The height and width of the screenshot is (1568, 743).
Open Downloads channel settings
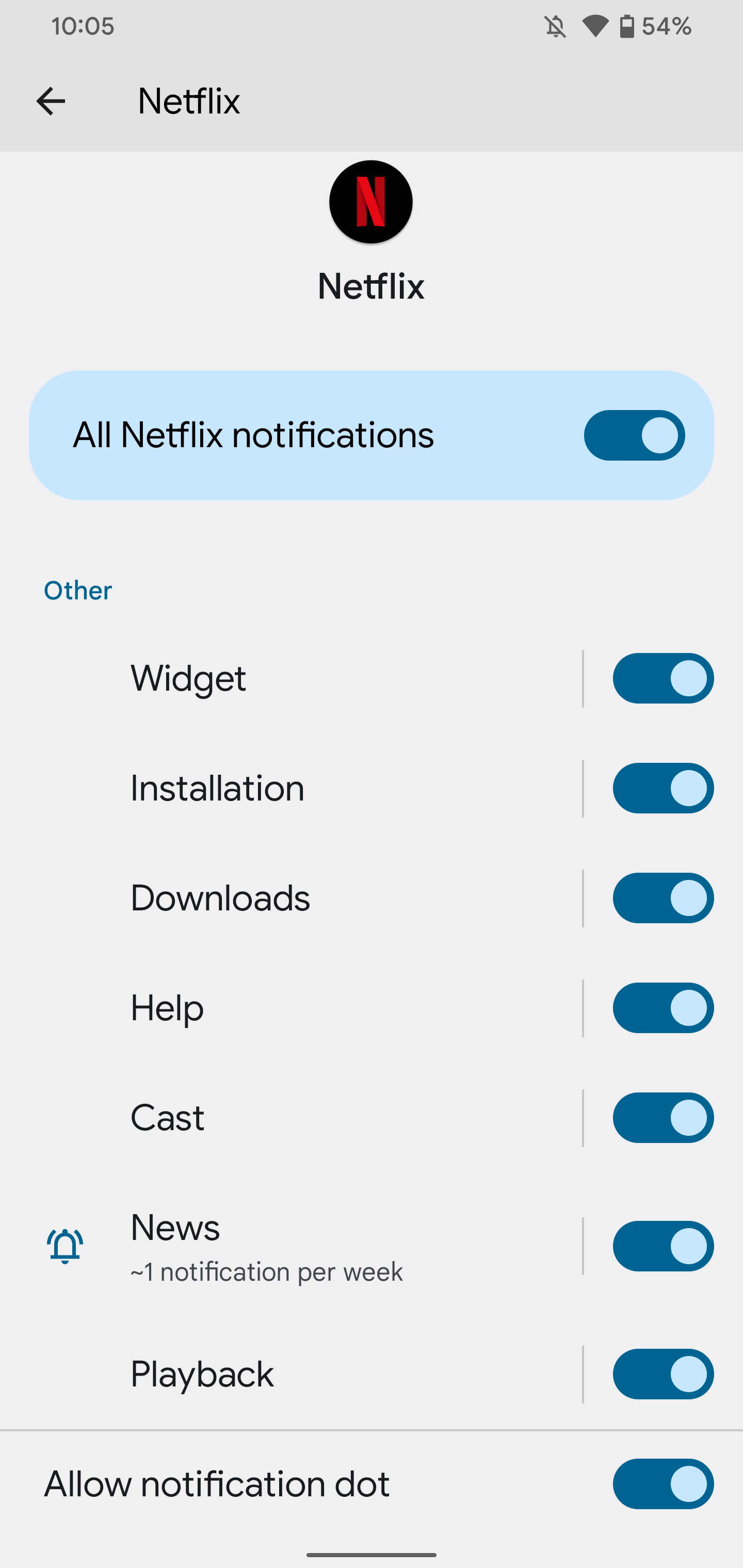(x=291, y=898)
